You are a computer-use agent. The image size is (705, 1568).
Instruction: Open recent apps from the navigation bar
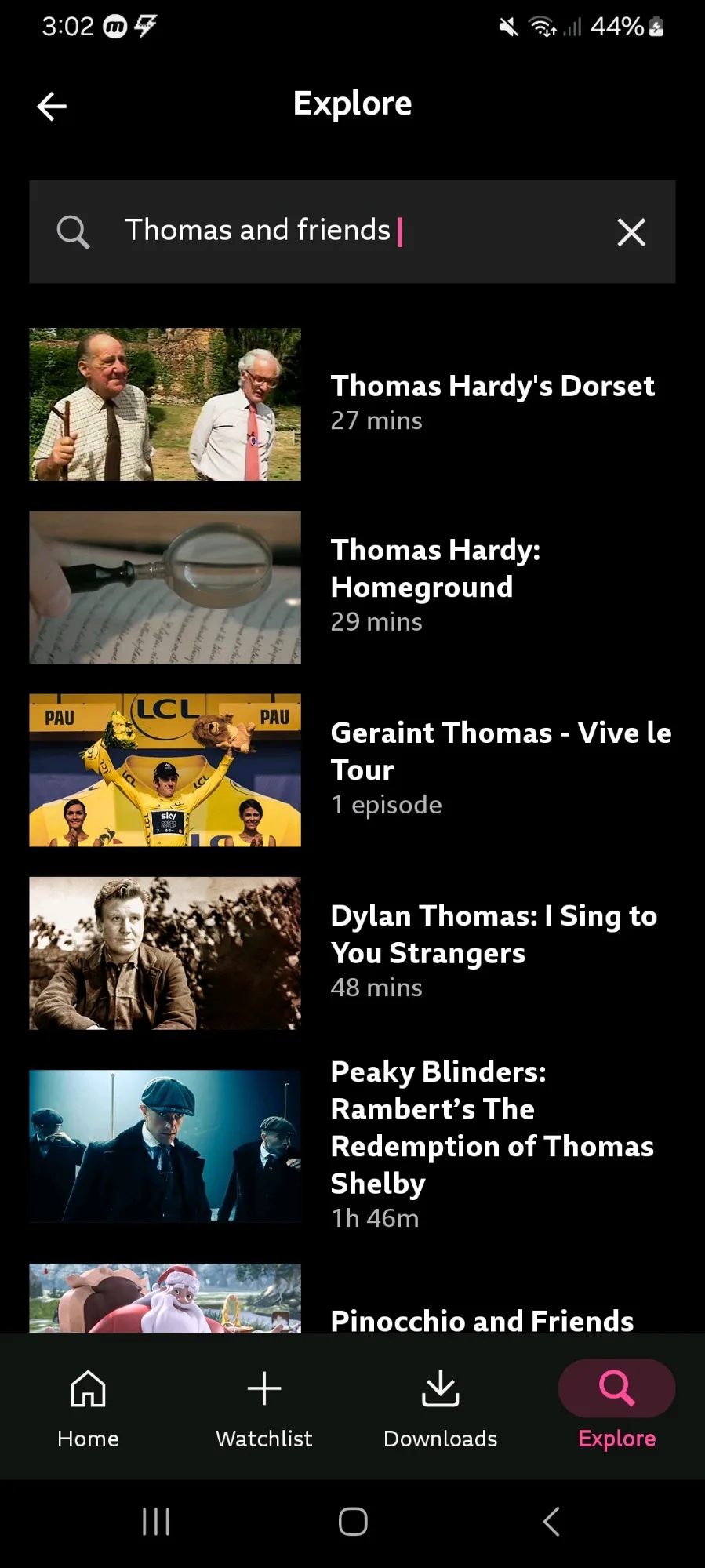point(156,1522)
